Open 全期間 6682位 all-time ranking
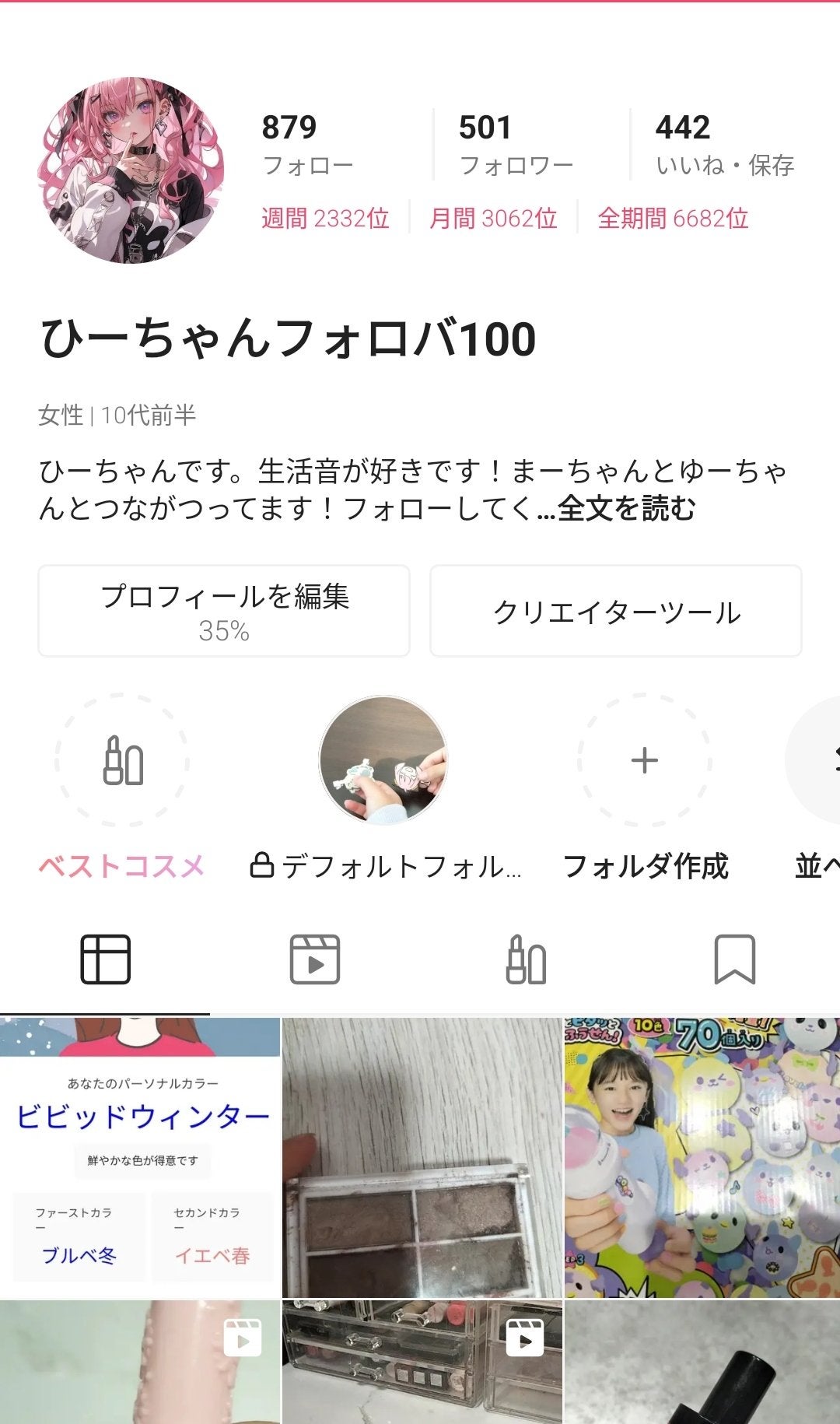Screen dimensions: 840x1424 click(x=673, y=219)
